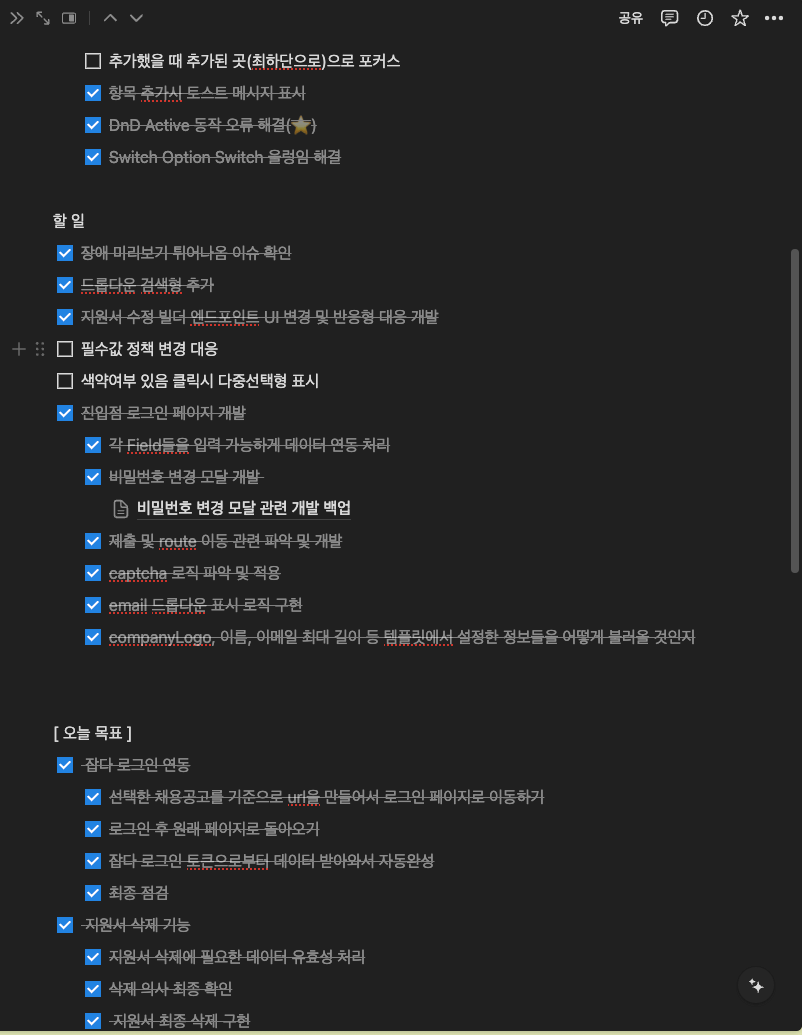Add this page to favorites
Image resolution: width=802 pixels, height=1035 pixels.
pos(740,18)
